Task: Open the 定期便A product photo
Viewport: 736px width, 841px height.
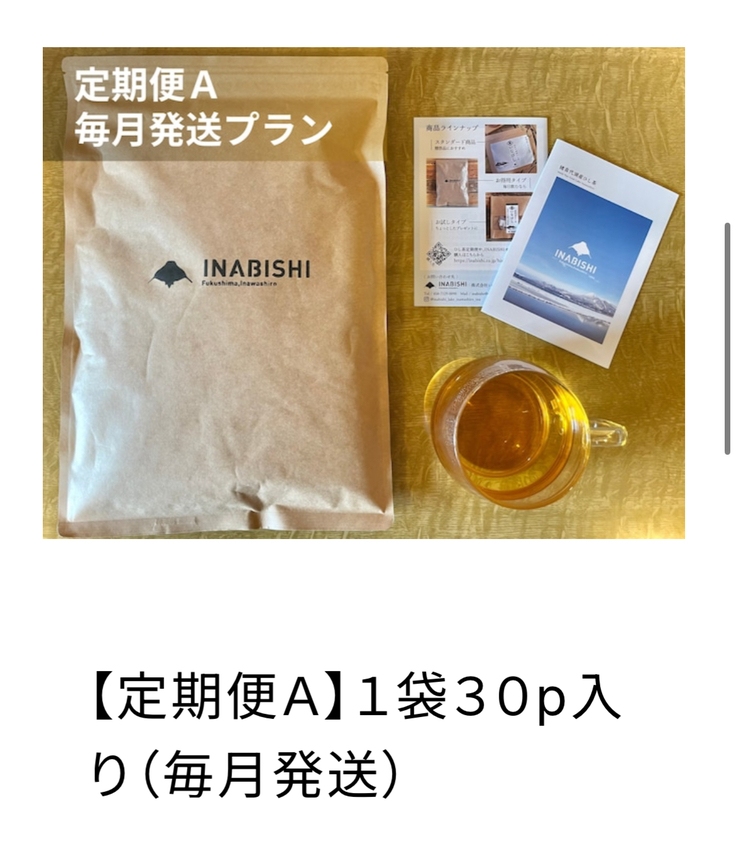Action: pyautogui.click(x=363, y=293)
